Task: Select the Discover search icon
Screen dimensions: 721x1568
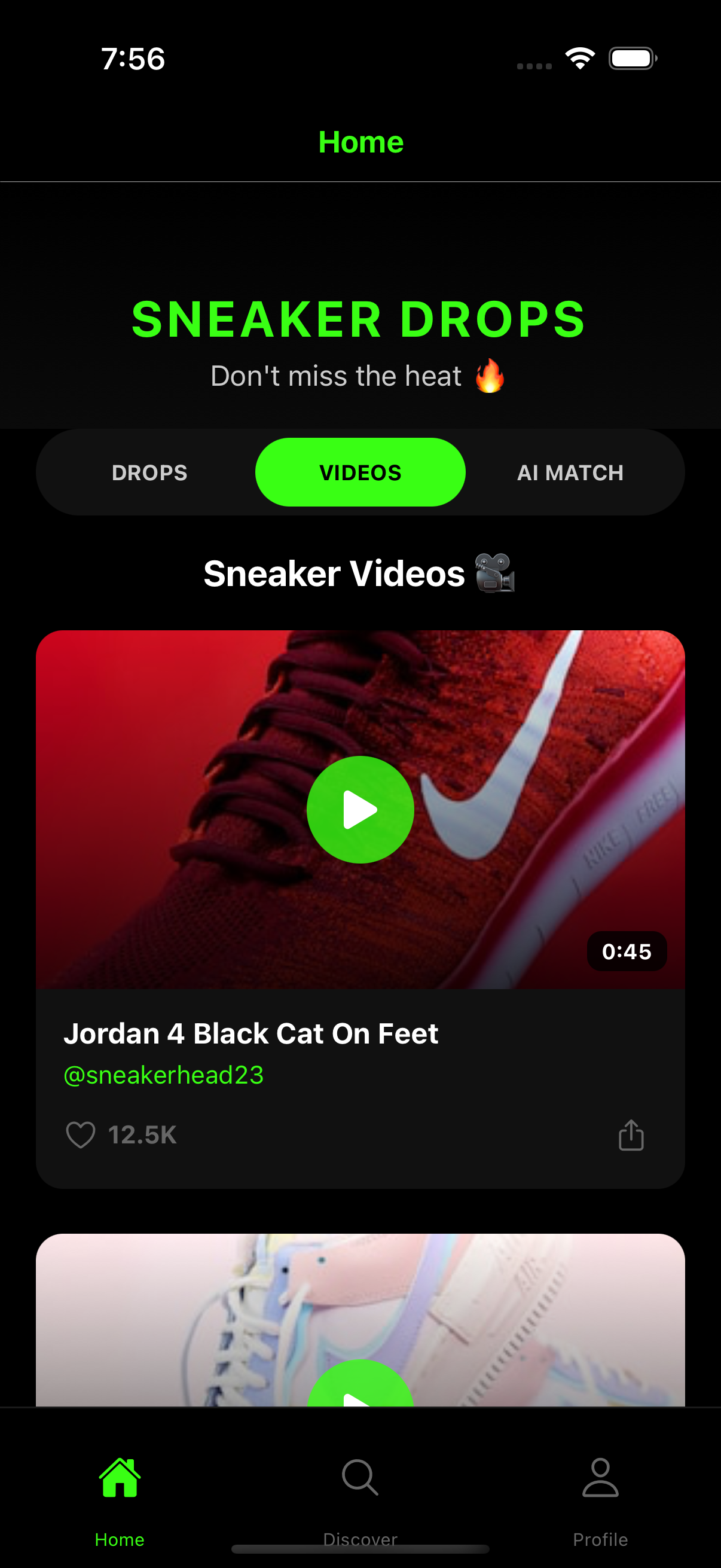Action: coord(361,1478)
